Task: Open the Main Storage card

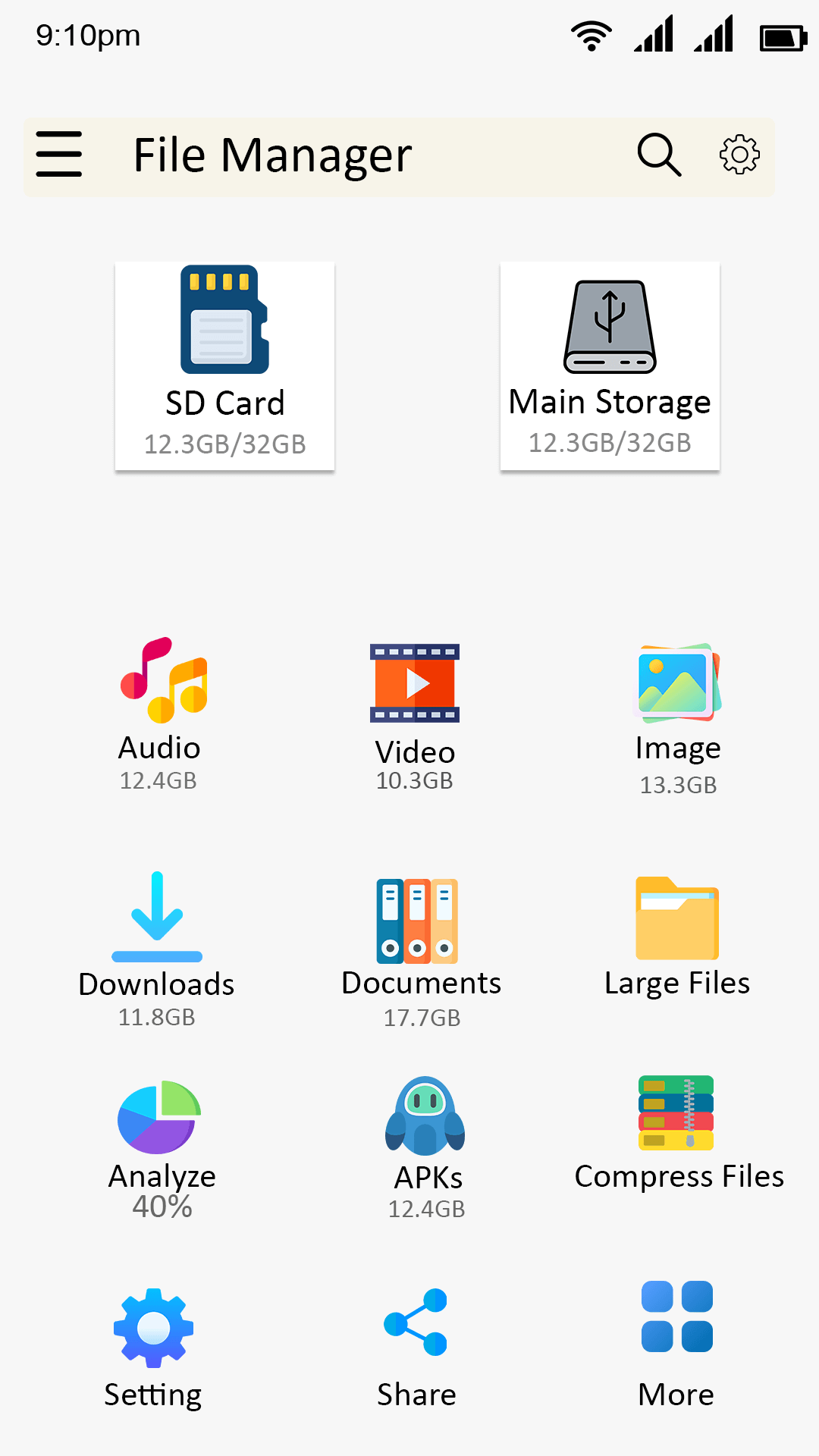Action: 610,366
